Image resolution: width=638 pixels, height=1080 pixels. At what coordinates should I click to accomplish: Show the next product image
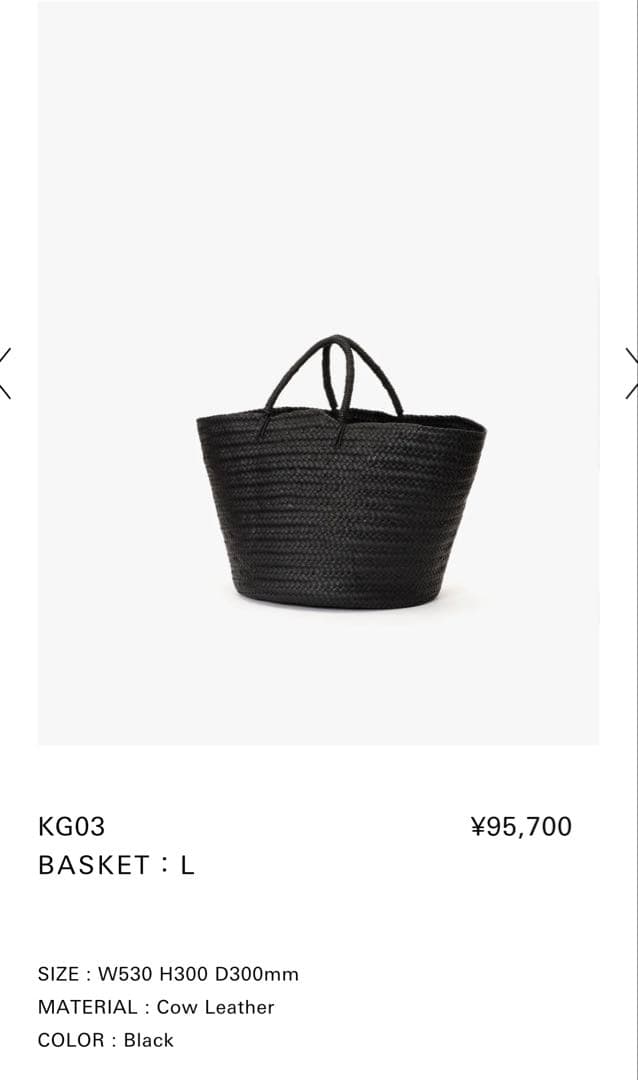[x=630, y=373]
